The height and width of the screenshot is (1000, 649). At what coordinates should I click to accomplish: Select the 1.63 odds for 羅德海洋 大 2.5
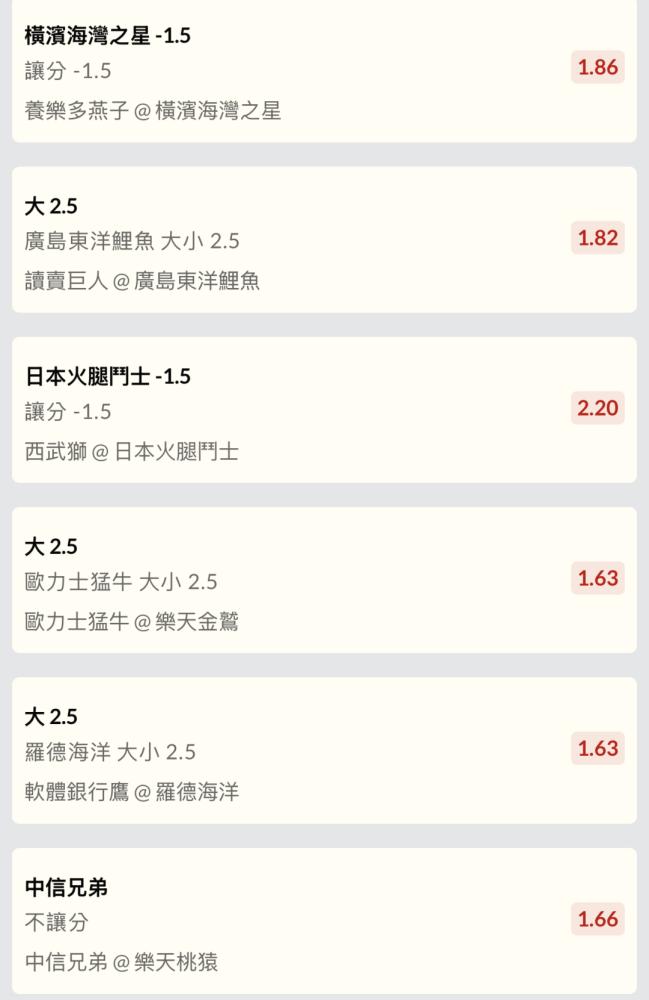point(598,748)
